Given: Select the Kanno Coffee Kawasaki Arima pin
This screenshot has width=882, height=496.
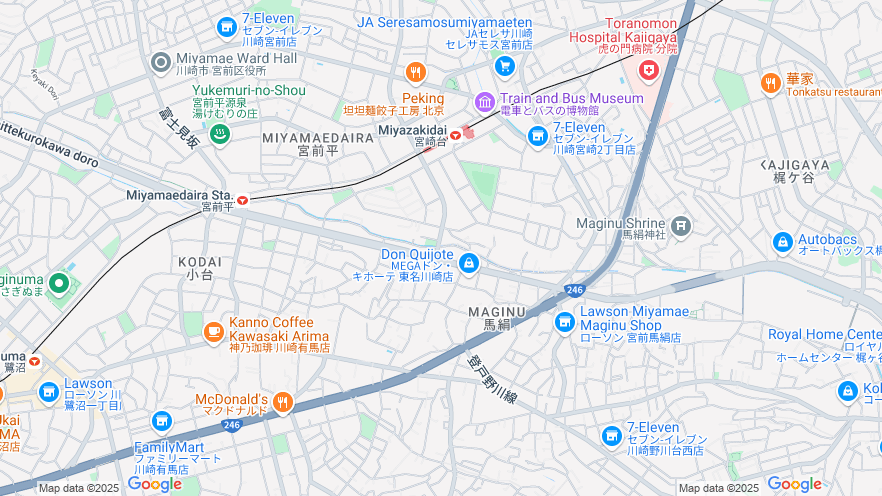Looking at the screenshot, I should 213,331.
